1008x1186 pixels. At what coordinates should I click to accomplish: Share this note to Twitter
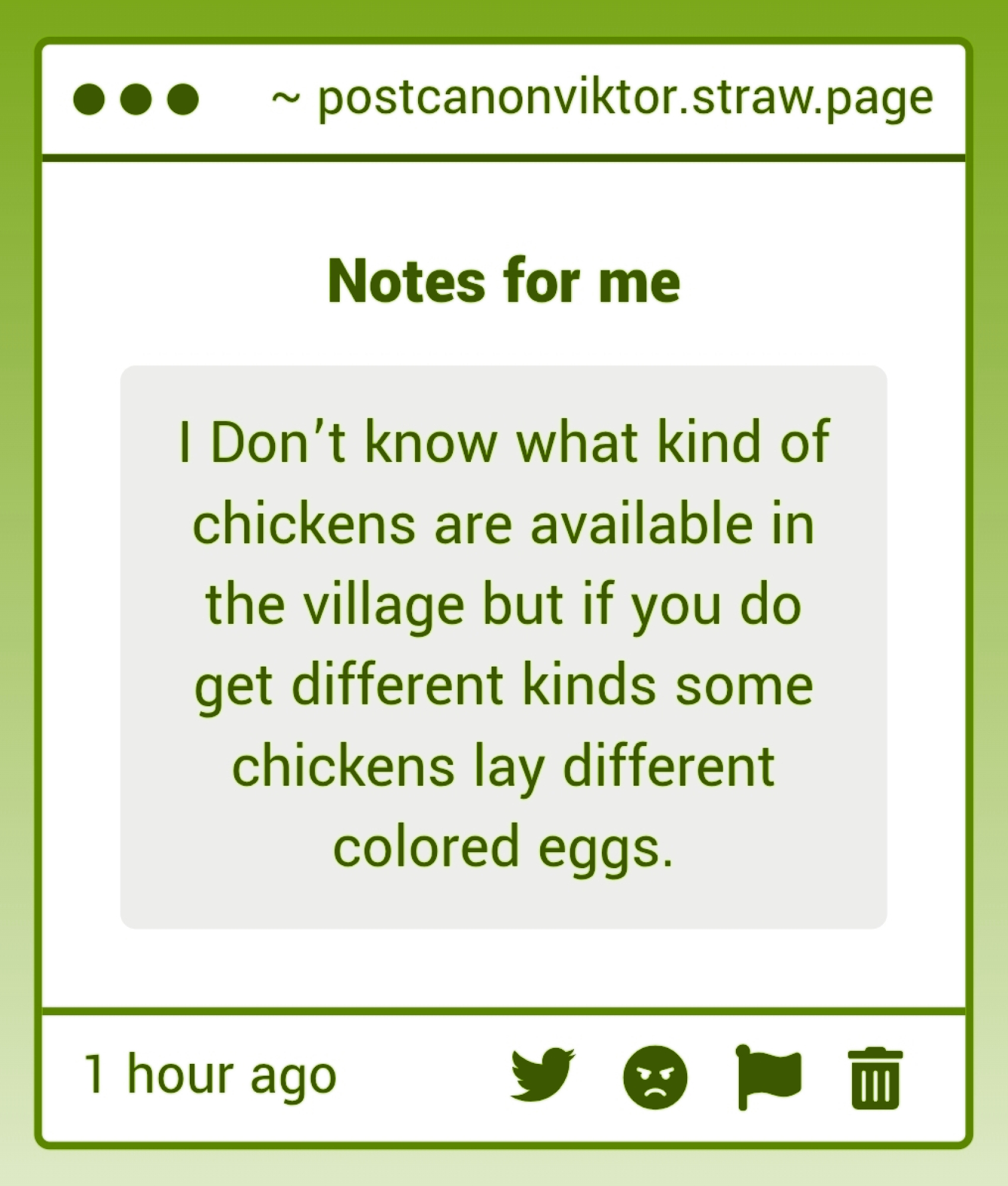542,1076
